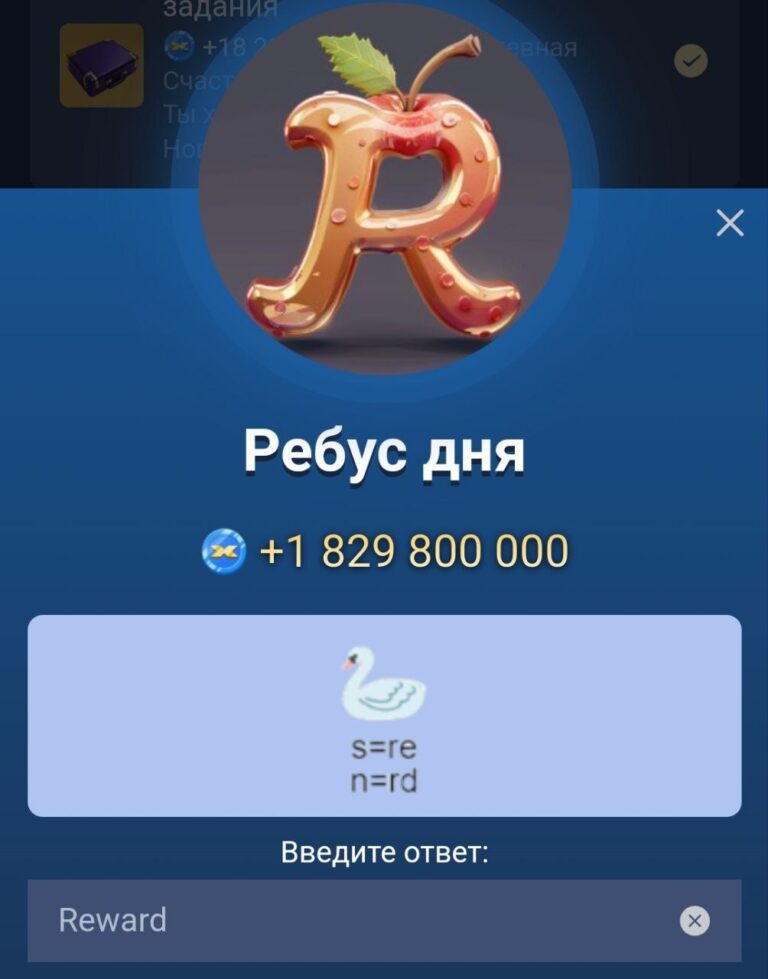Tap the answer field containing Reward
The image size is (768, 979).
350,920
